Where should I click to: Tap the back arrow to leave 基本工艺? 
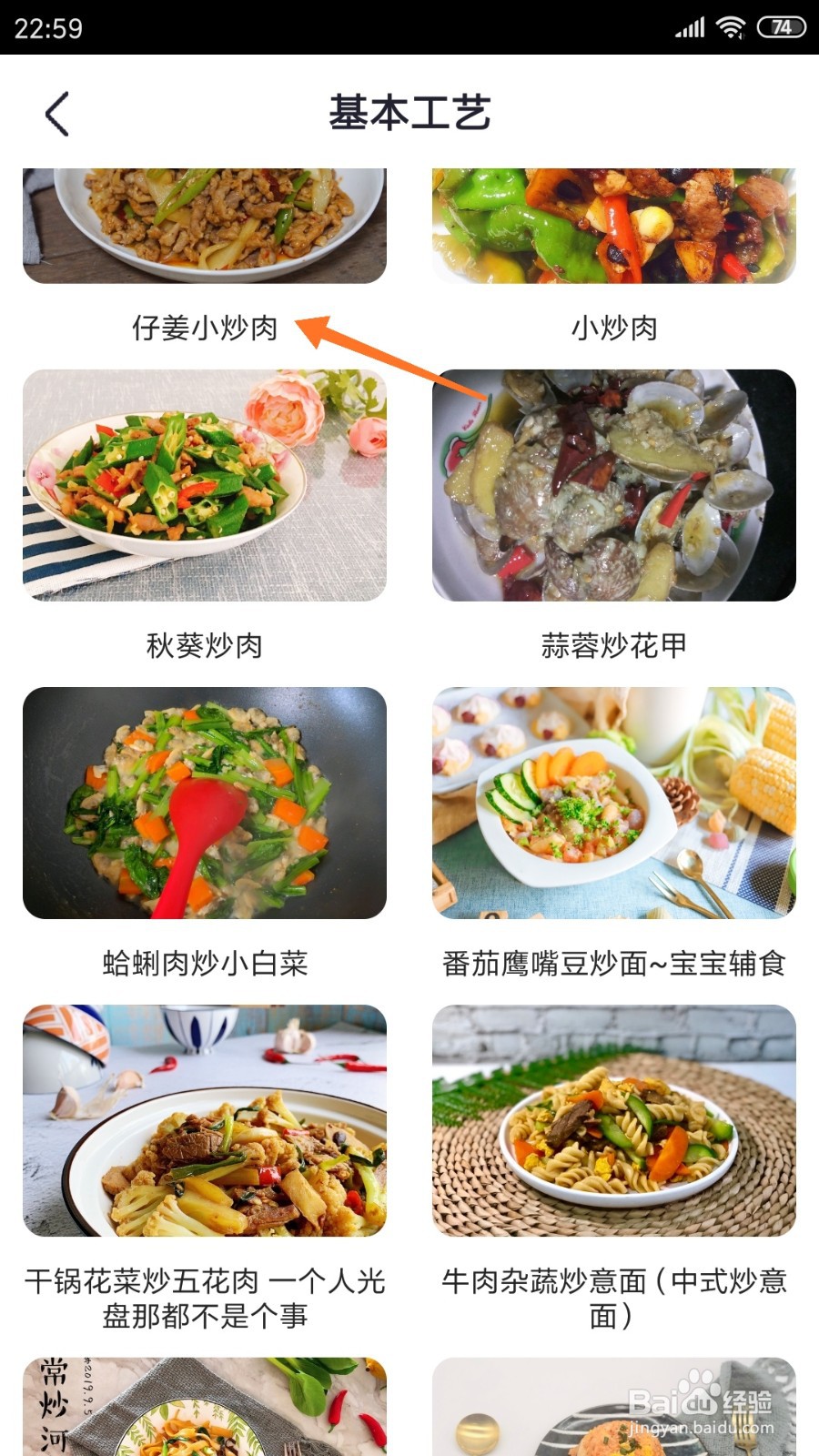point(57,113)
